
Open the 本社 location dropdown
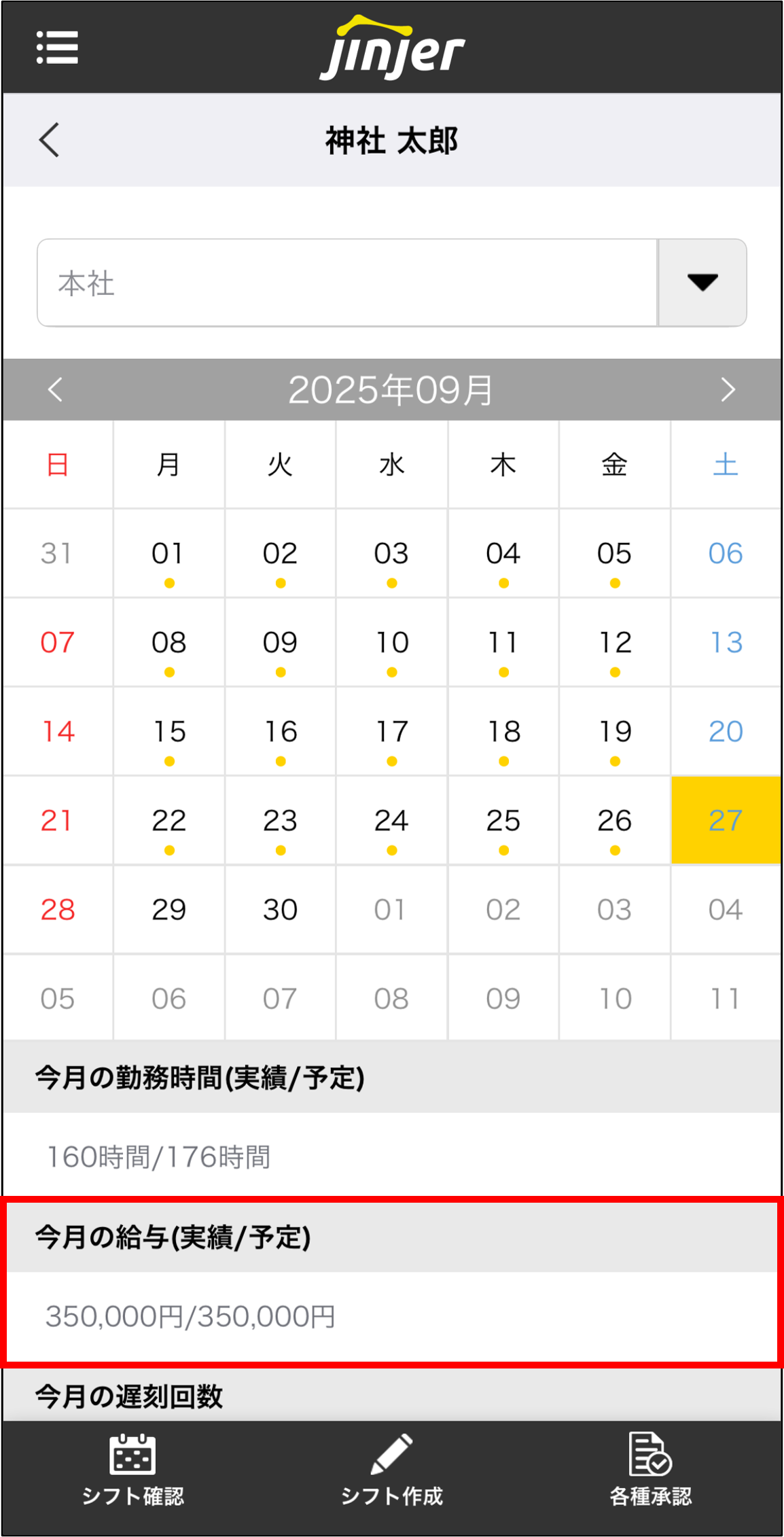(x=702, y=283)
